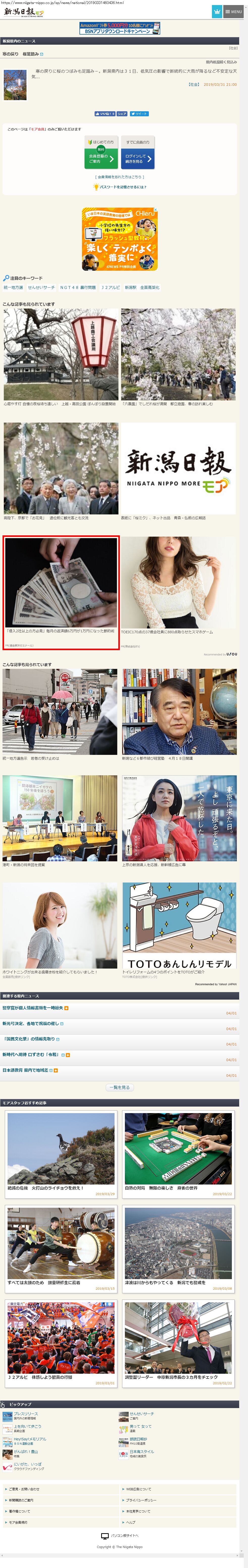Open ご意見・お問い合わせ footer link
The width and height of the screenshot is (248, 1568).
[24, 1489]
